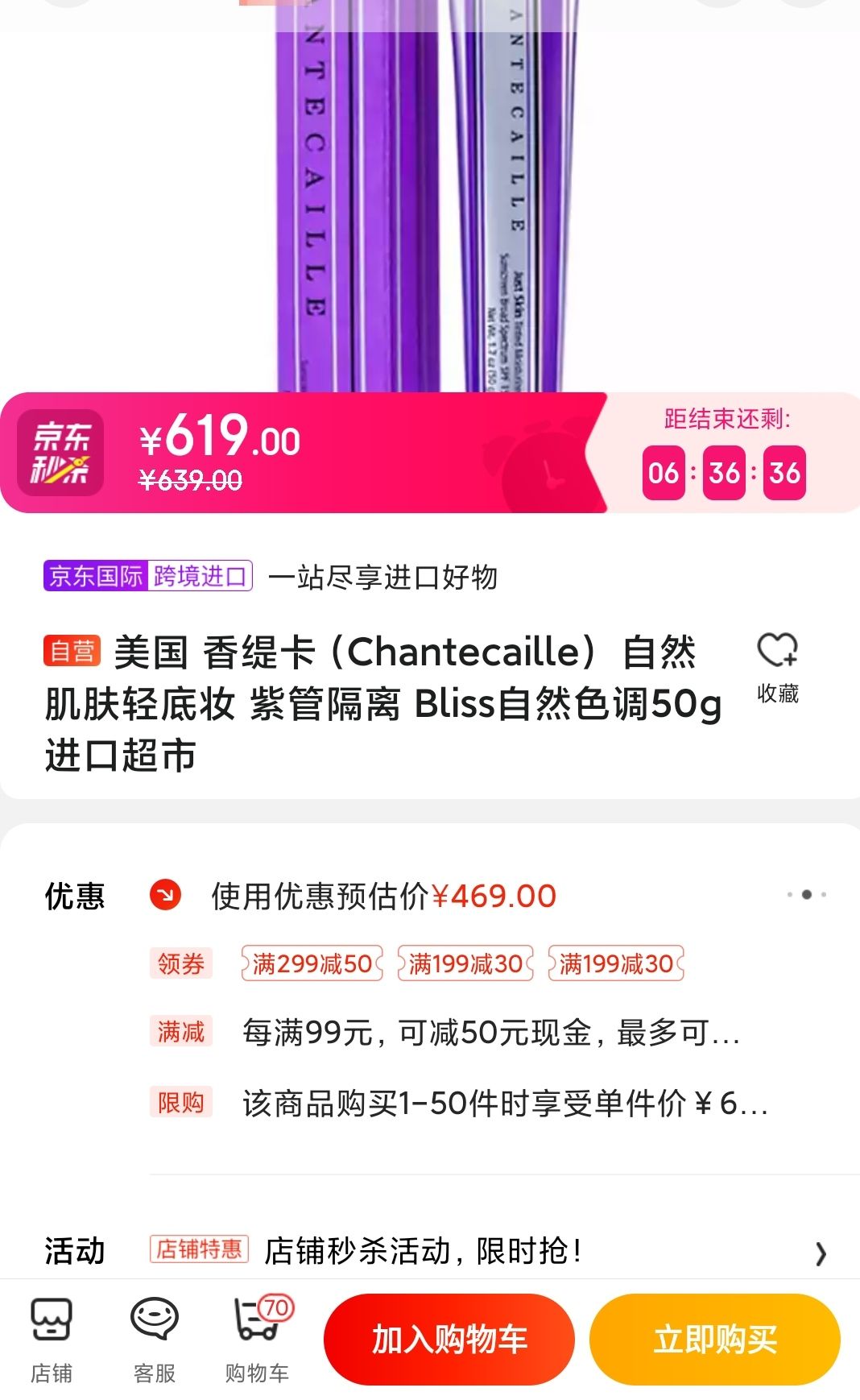Click the 京东国际 badge icon

tap(94, 574)
